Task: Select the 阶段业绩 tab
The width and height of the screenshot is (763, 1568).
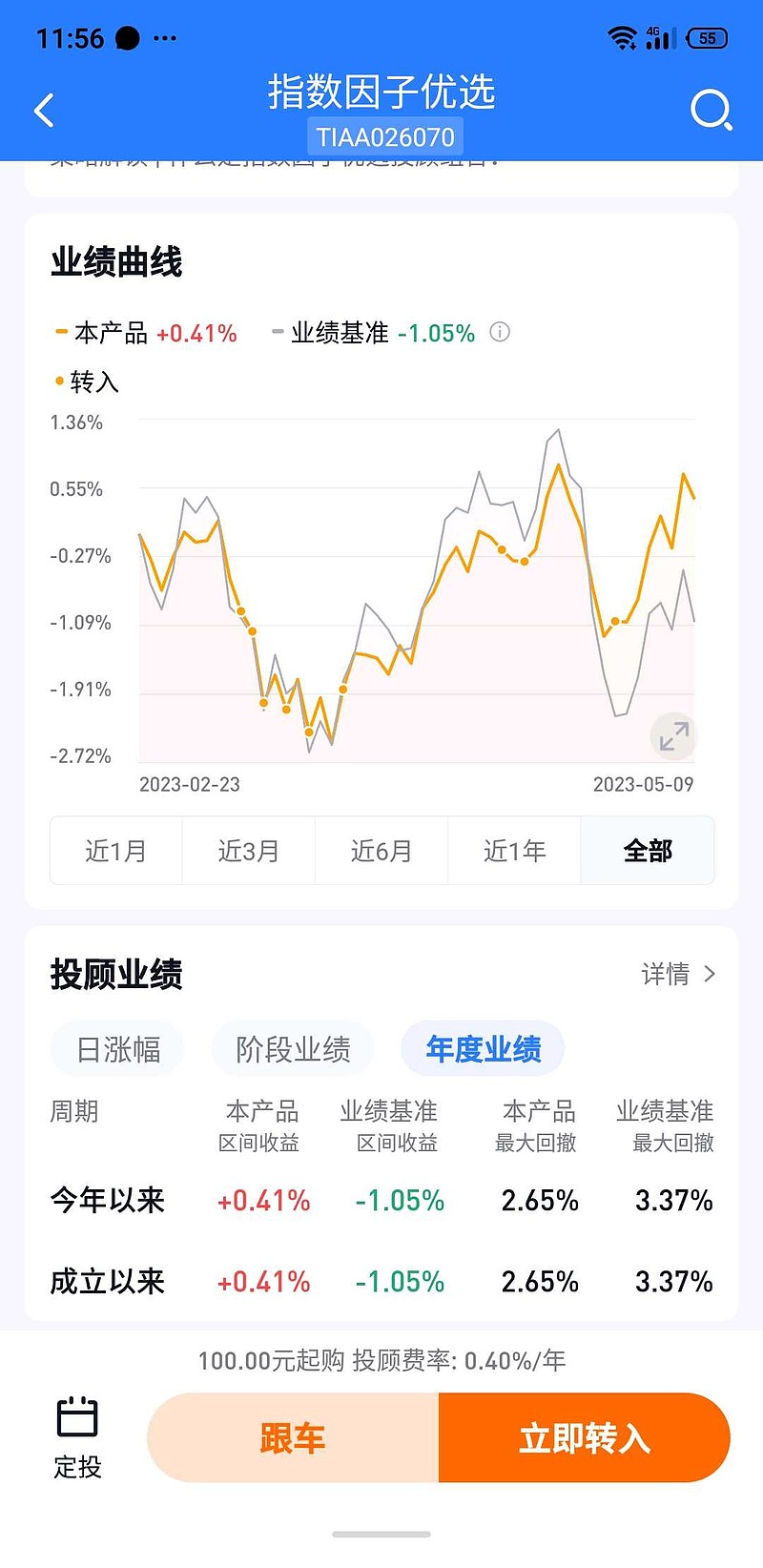Action: pyautogui.click(x=293, y=1047)
